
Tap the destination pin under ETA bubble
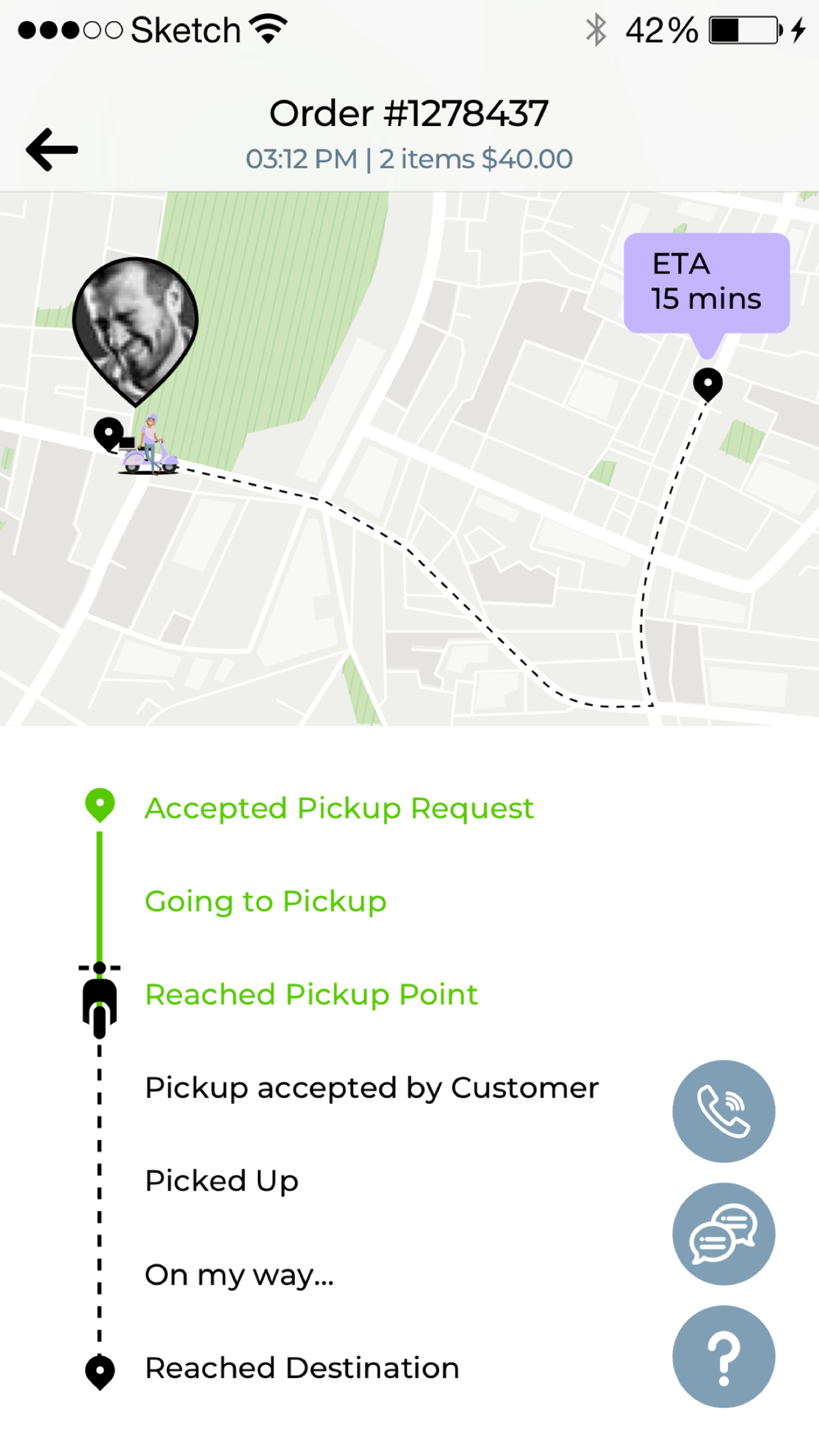pyautogui.click(x=708, y=383)
